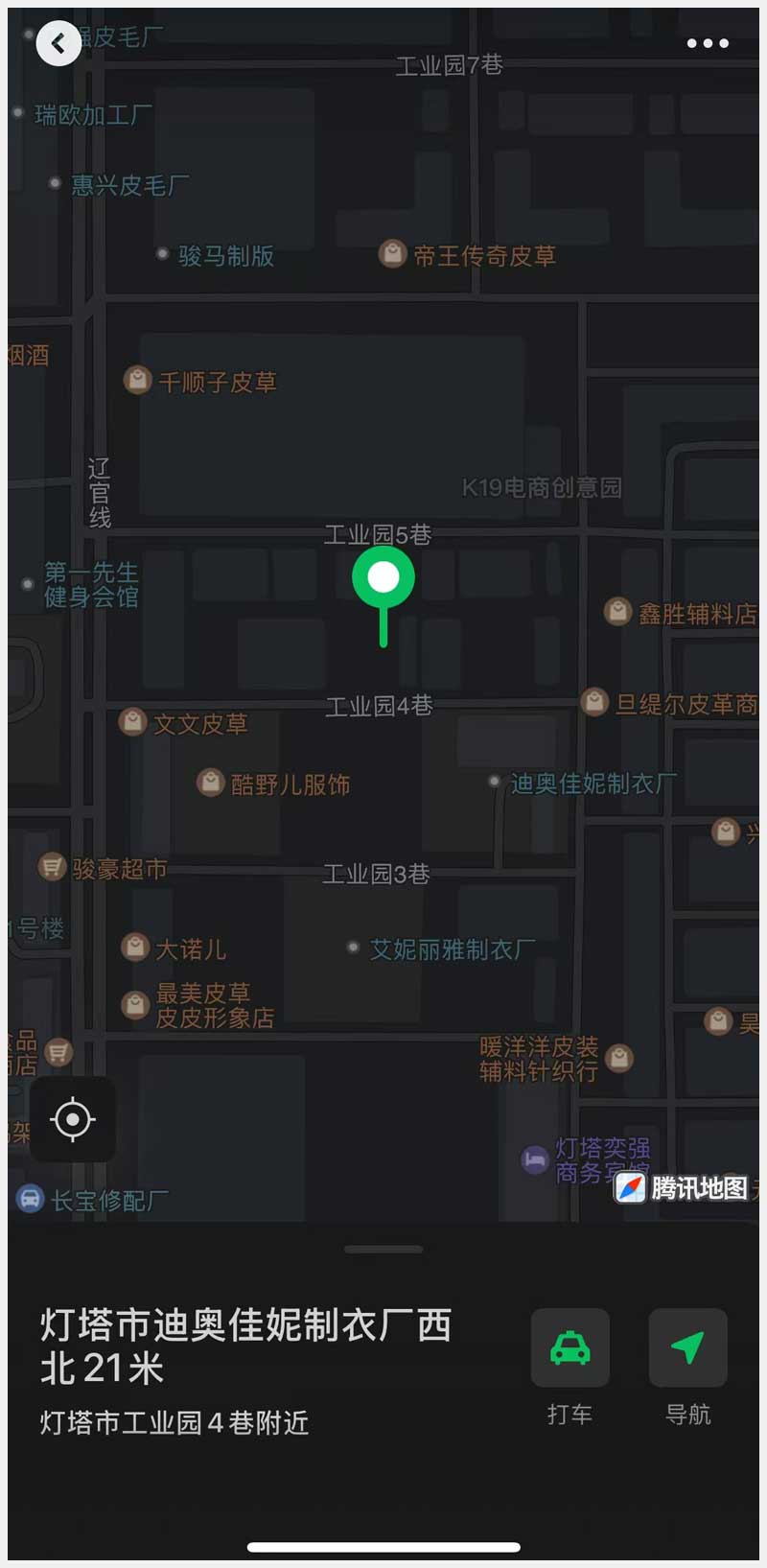767x1568 pixels.
Task: Open 大诺儿 shop marker
Action: [x=135, y=948]
